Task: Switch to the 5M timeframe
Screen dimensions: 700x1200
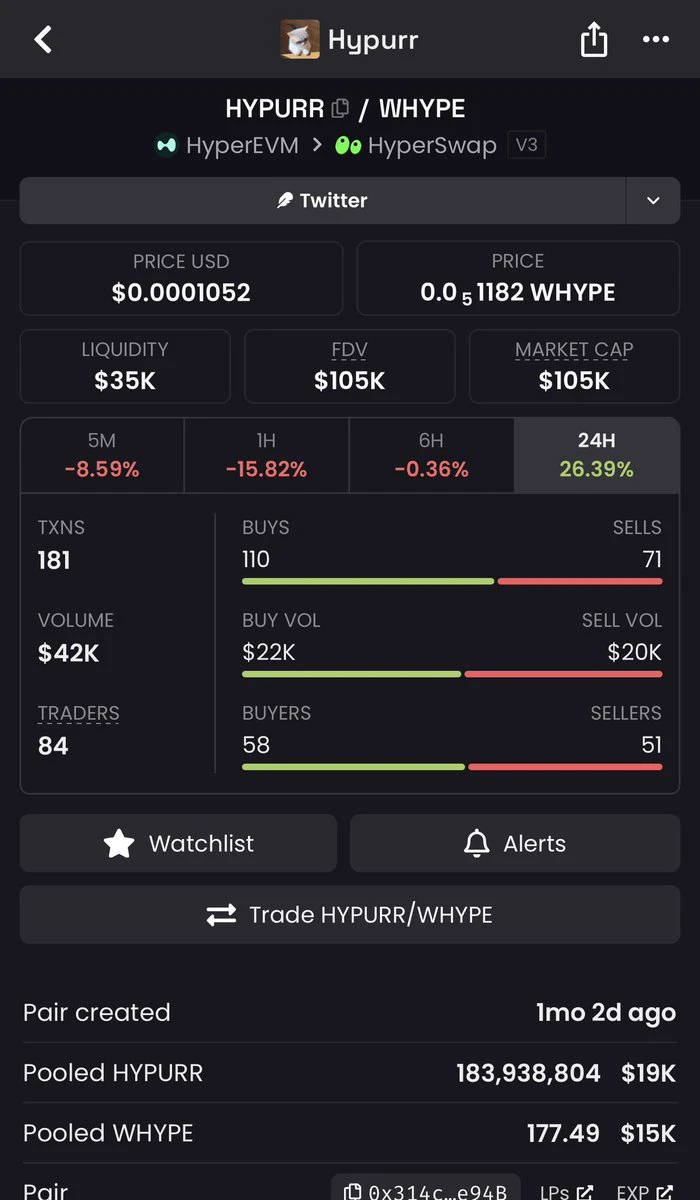Action: pos(102,455)
